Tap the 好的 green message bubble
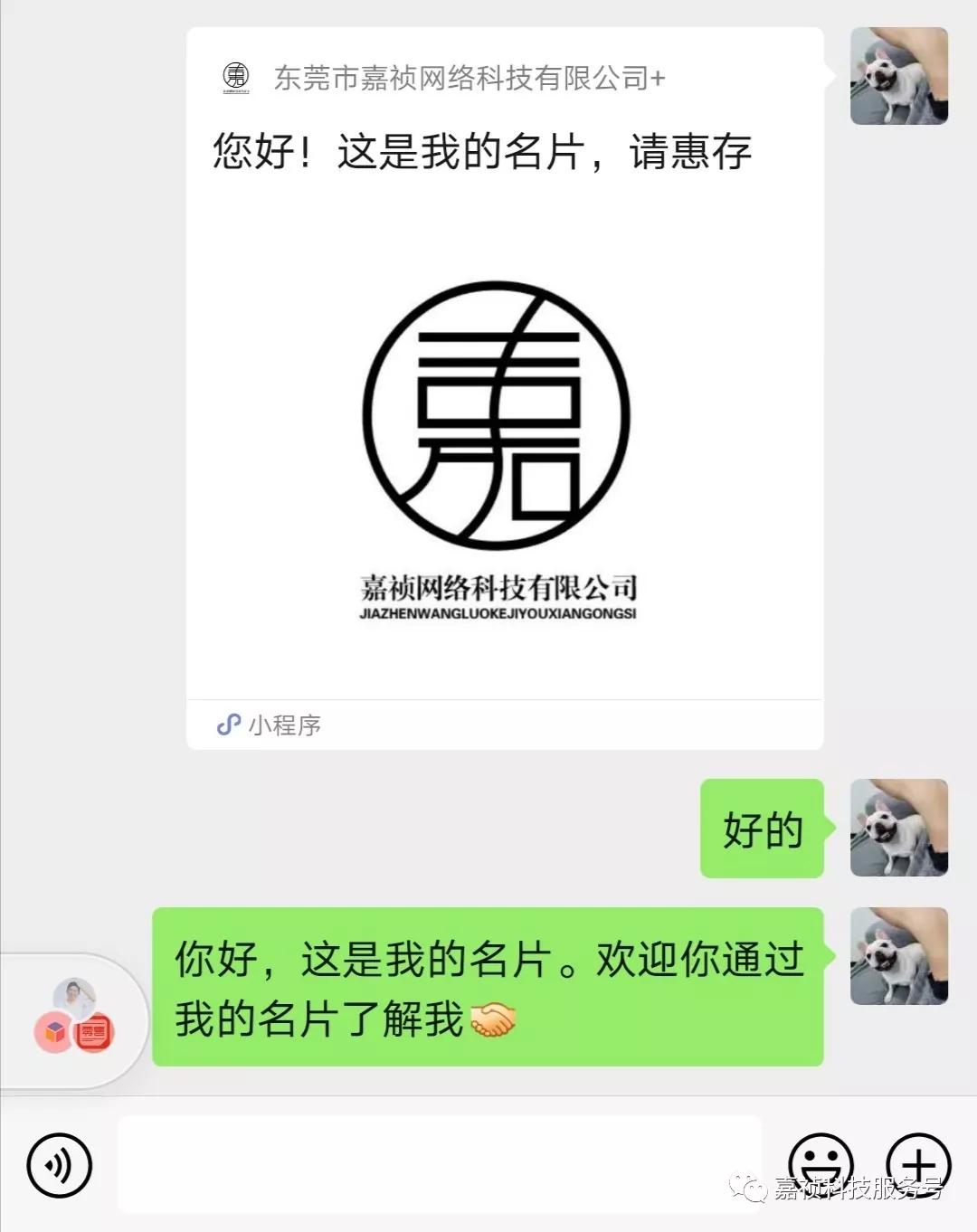 click(x=761, y=829)
